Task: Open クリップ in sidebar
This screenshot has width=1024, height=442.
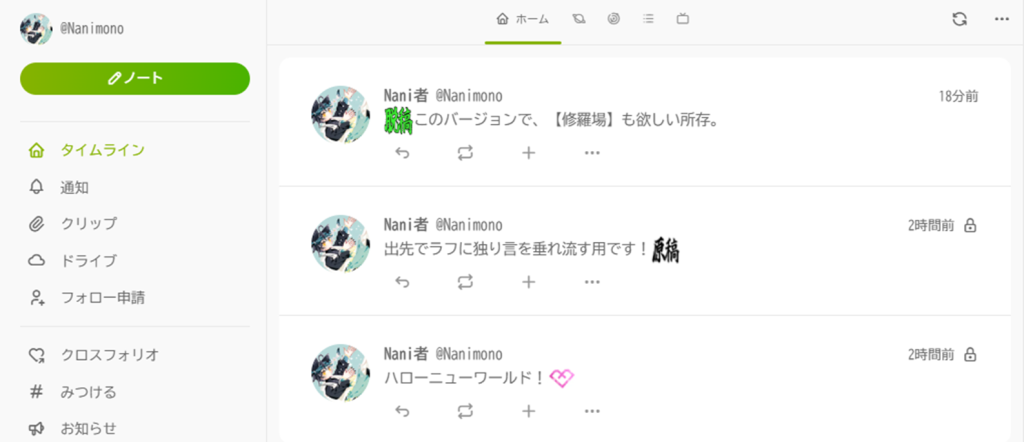Action: pyautogui.click(x=88, y=224)
